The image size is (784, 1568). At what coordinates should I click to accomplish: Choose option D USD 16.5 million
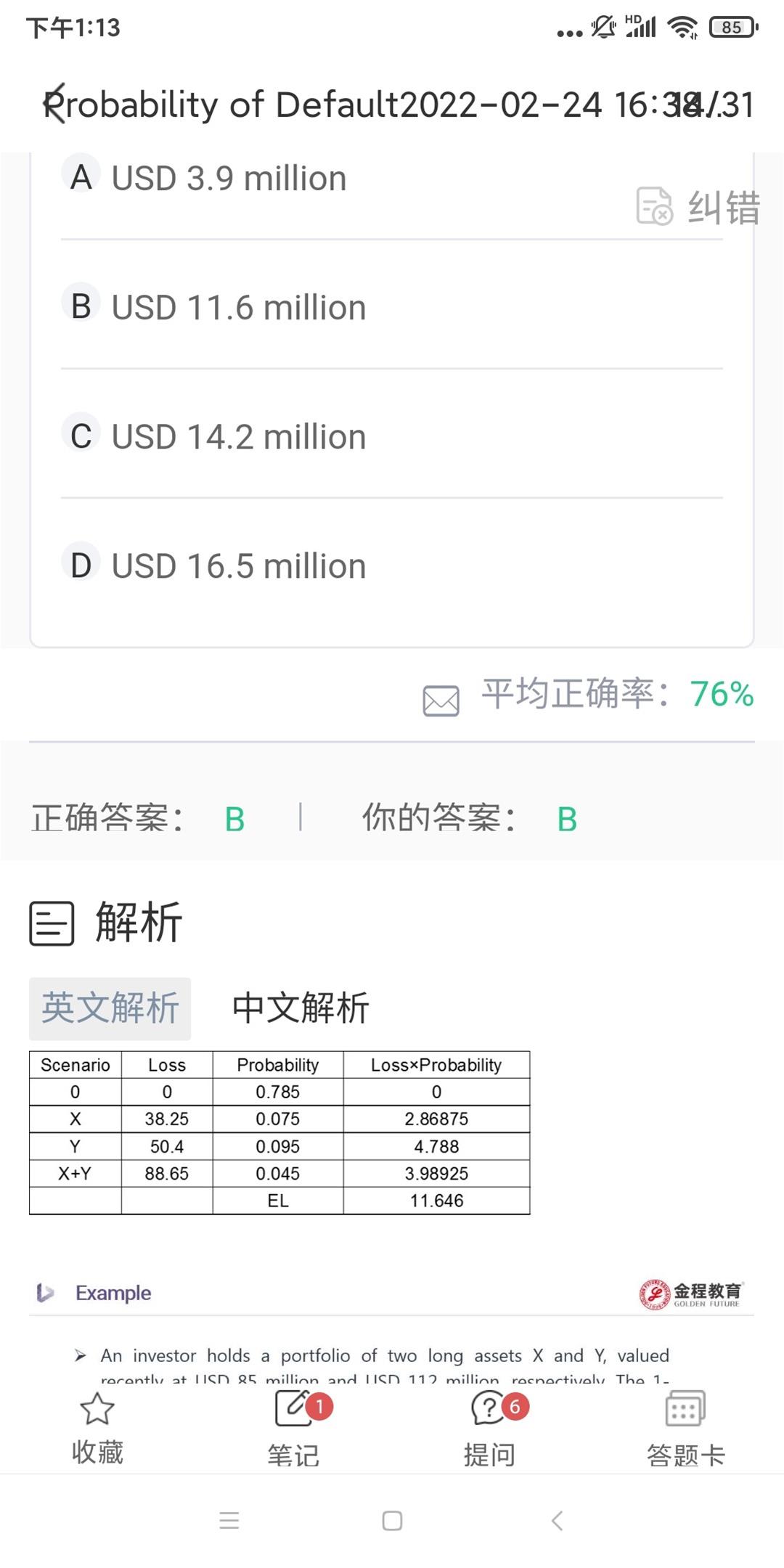point(392,565)
